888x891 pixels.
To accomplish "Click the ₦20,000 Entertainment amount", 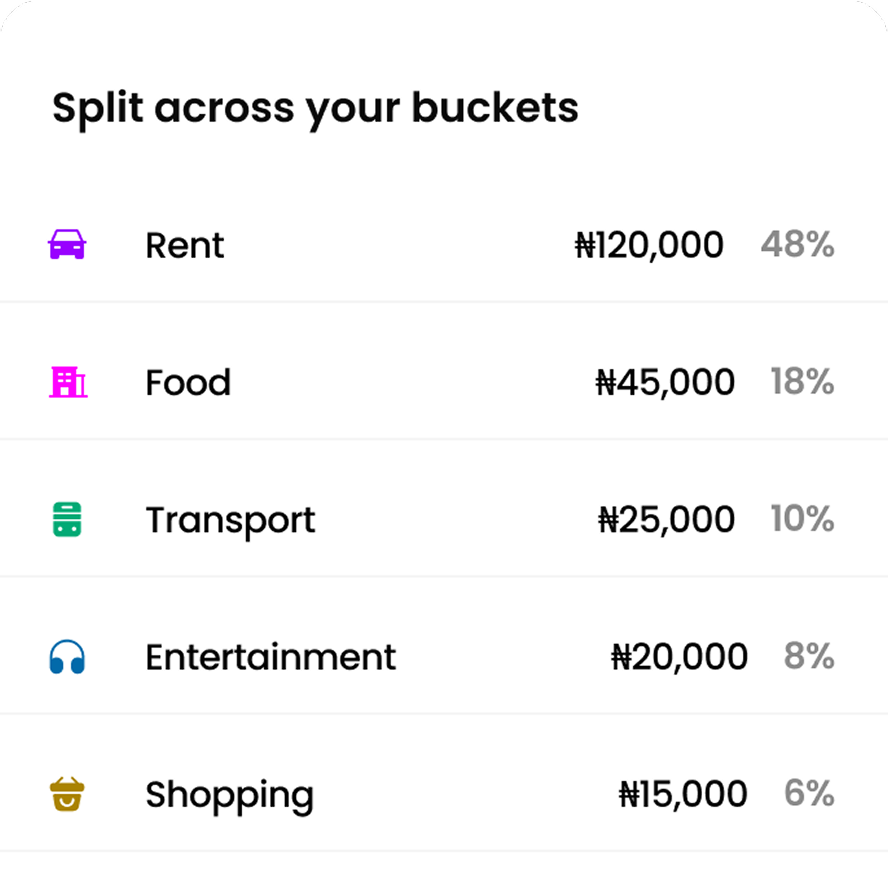I will 680,657.
